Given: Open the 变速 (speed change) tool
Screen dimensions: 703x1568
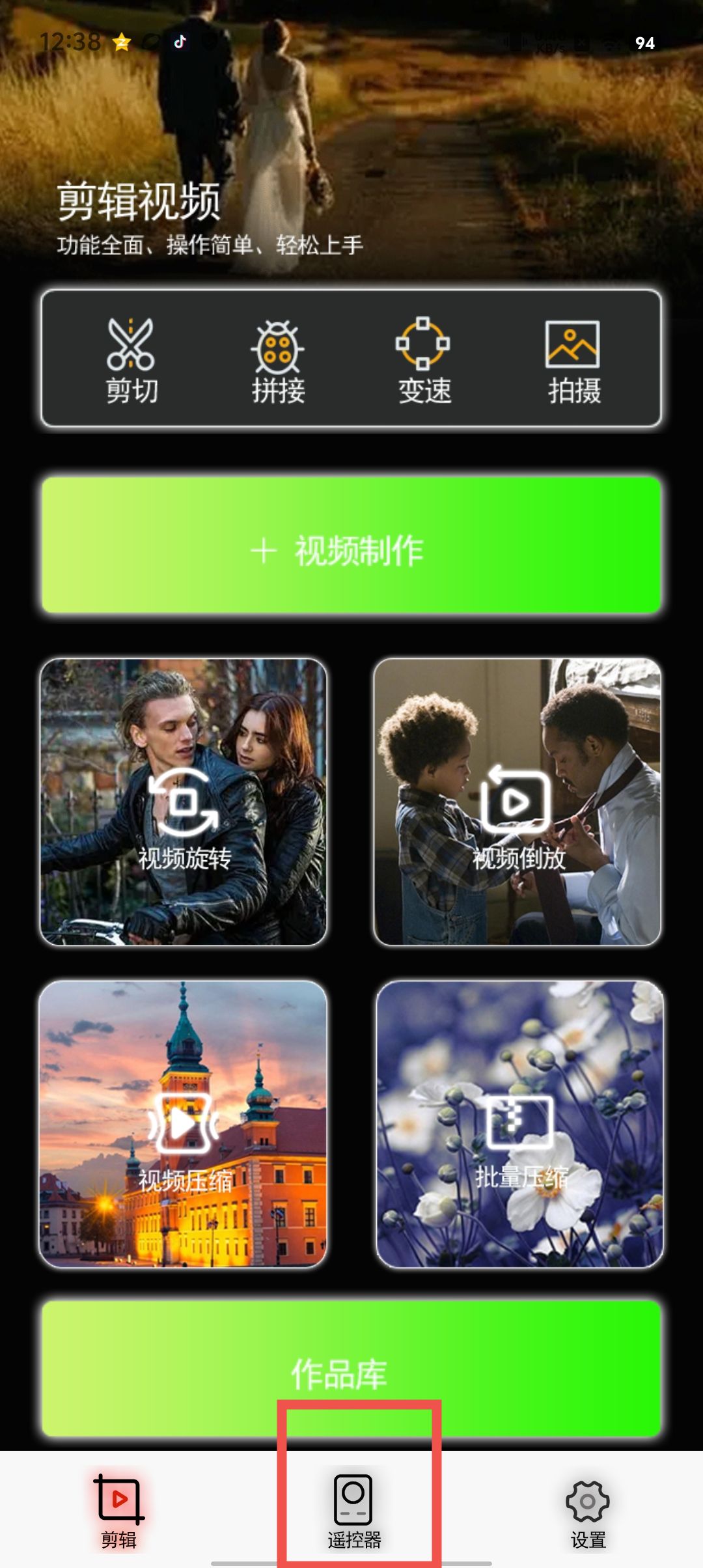Looking at the screenshot, I should (x=424, y=360).
